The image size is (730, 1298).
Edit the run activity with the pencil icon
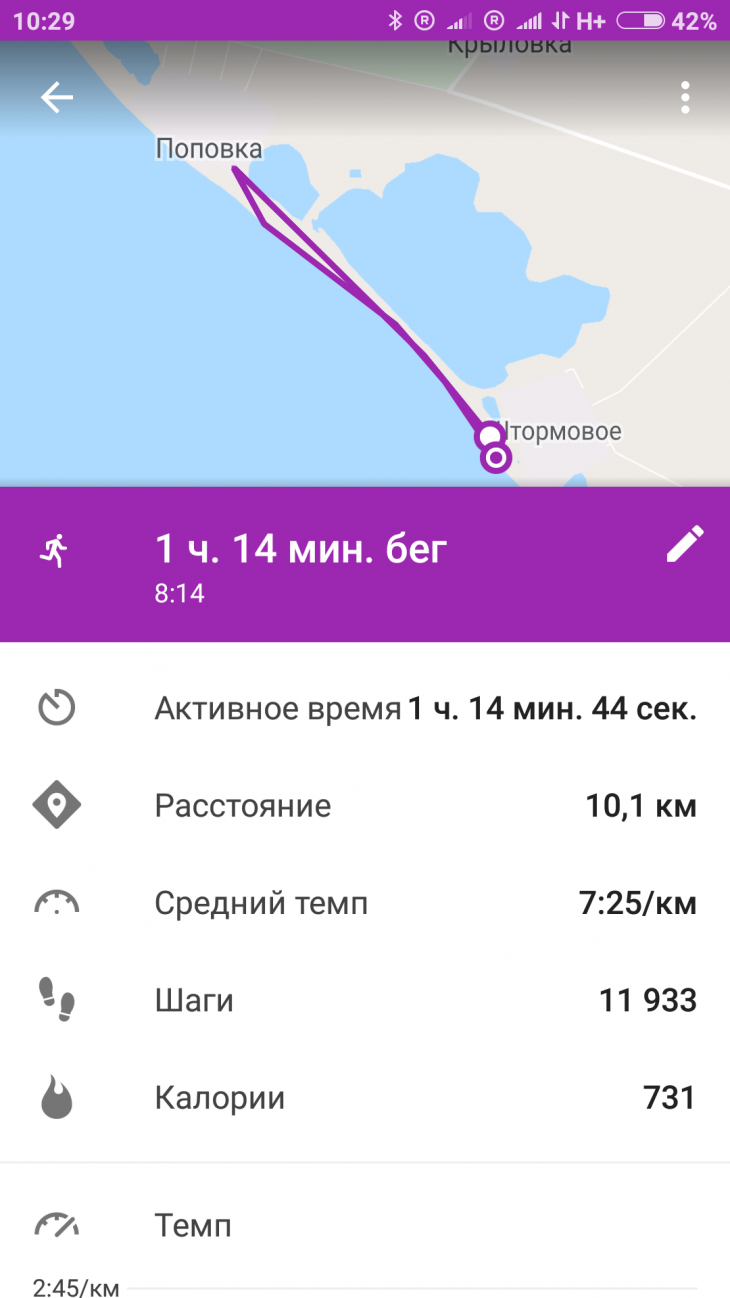[685, 545]
